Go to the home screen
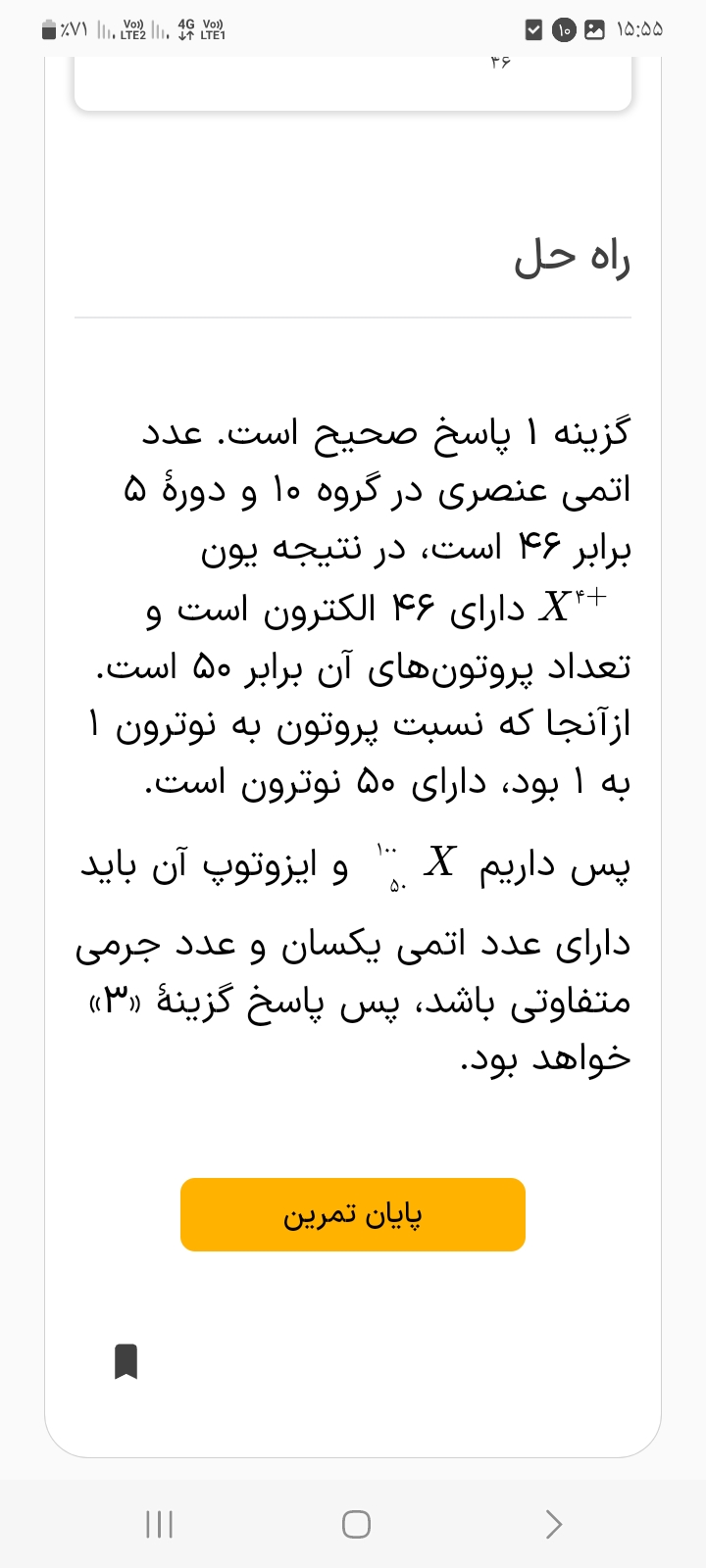Screen dimensions: 706x1568 point(356,1524)
